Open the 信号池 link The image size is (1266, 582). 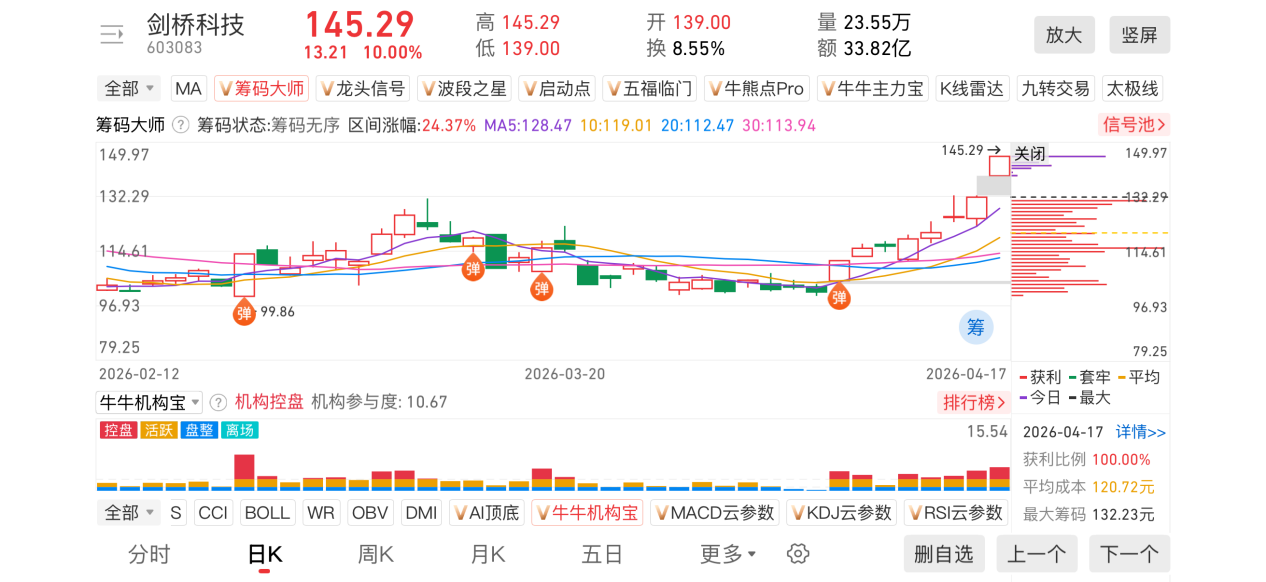1134,125
